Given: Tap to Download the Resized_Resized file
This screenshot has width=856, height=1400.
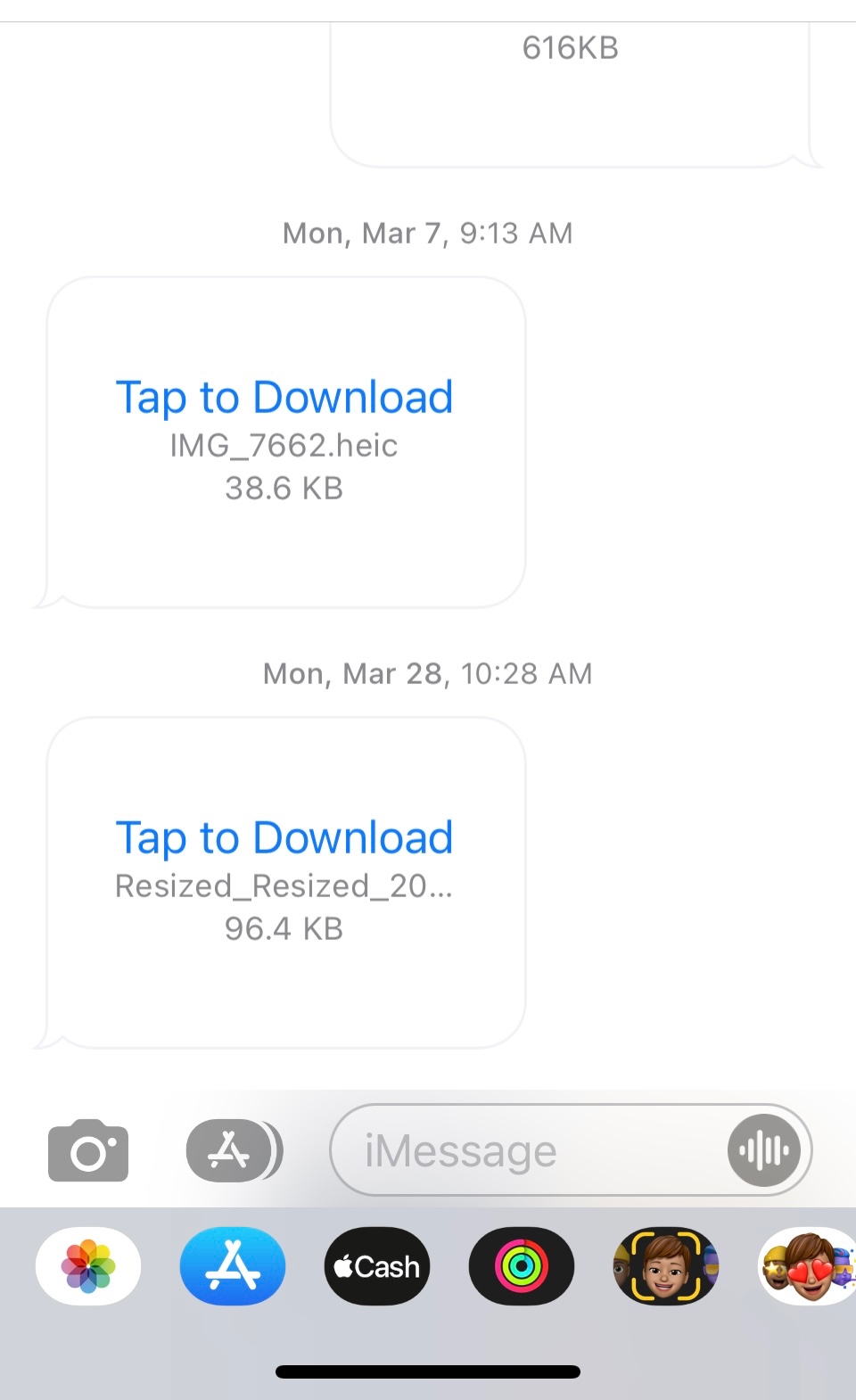Looking at the screenshot, I should [x=284, y=837].
